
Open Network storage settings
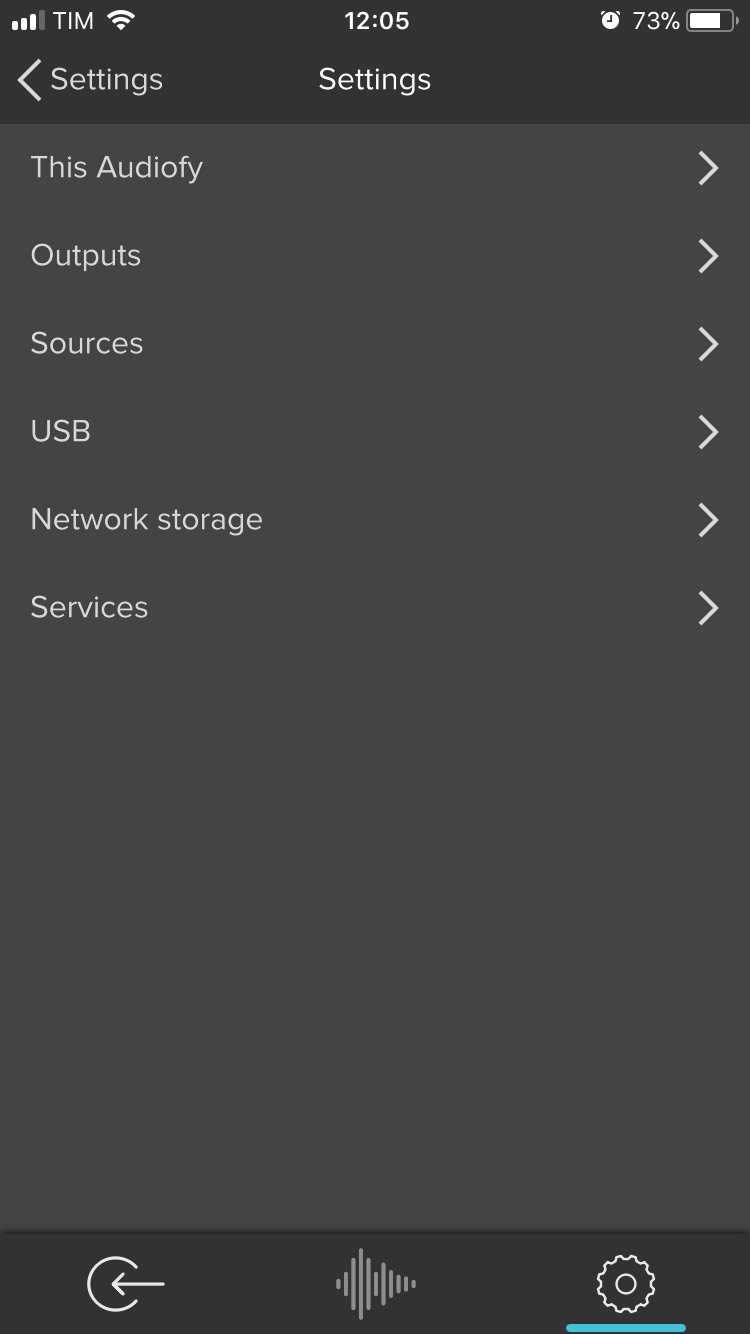(x=375, y=520)
